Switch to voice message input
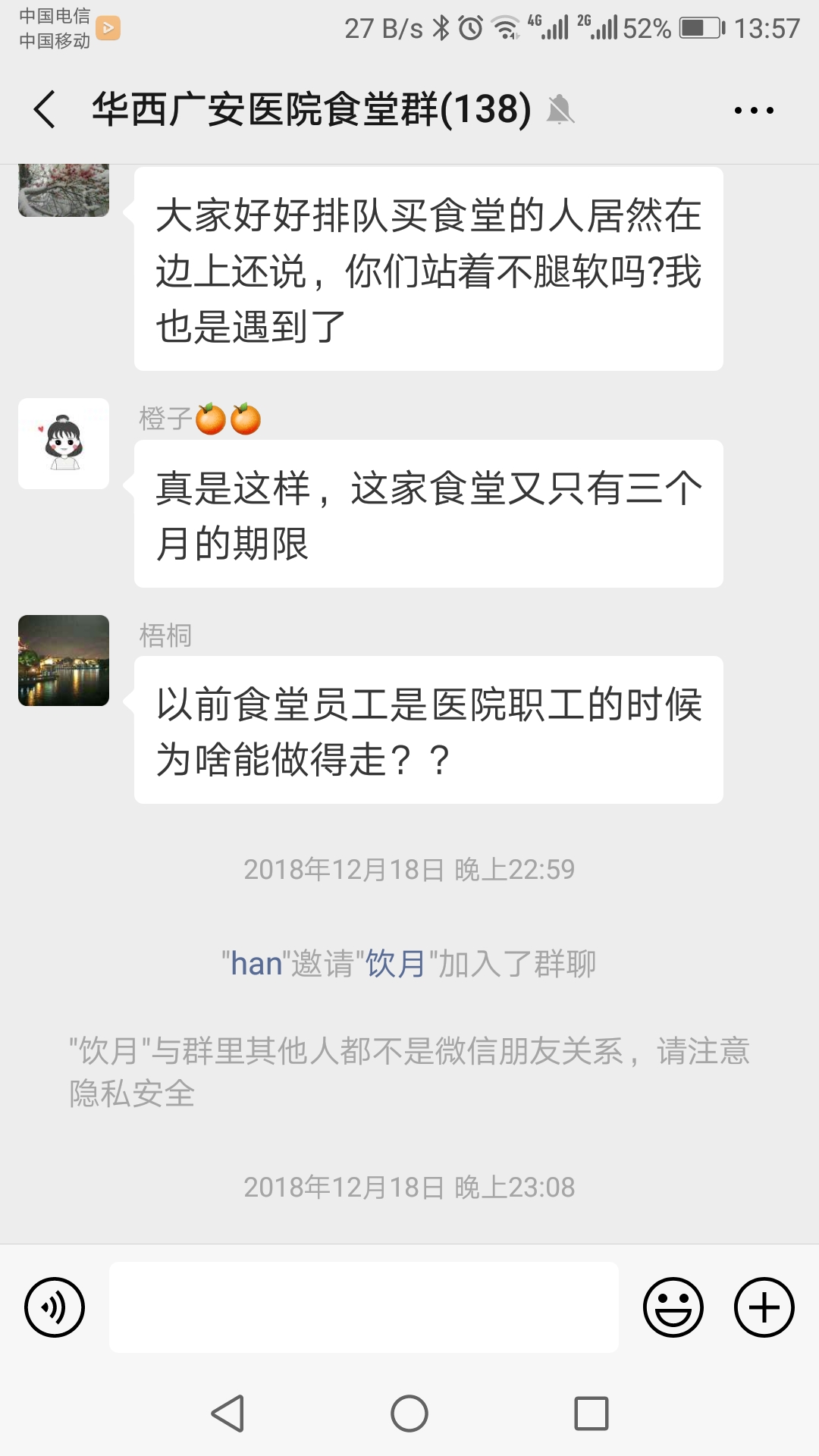This screenshot has height=1456, width=819. tap(55, 1307)
